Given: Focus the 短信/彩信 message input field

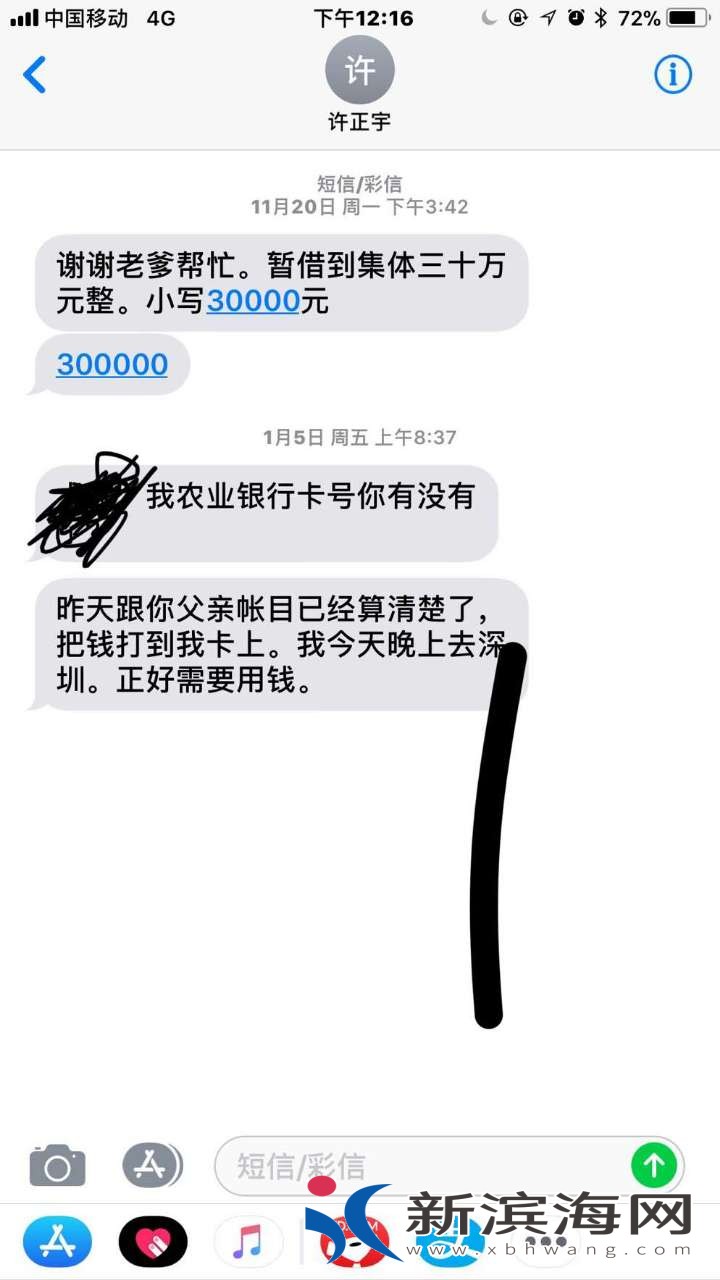Looking at the screenshot, I should click(420, 1166).
